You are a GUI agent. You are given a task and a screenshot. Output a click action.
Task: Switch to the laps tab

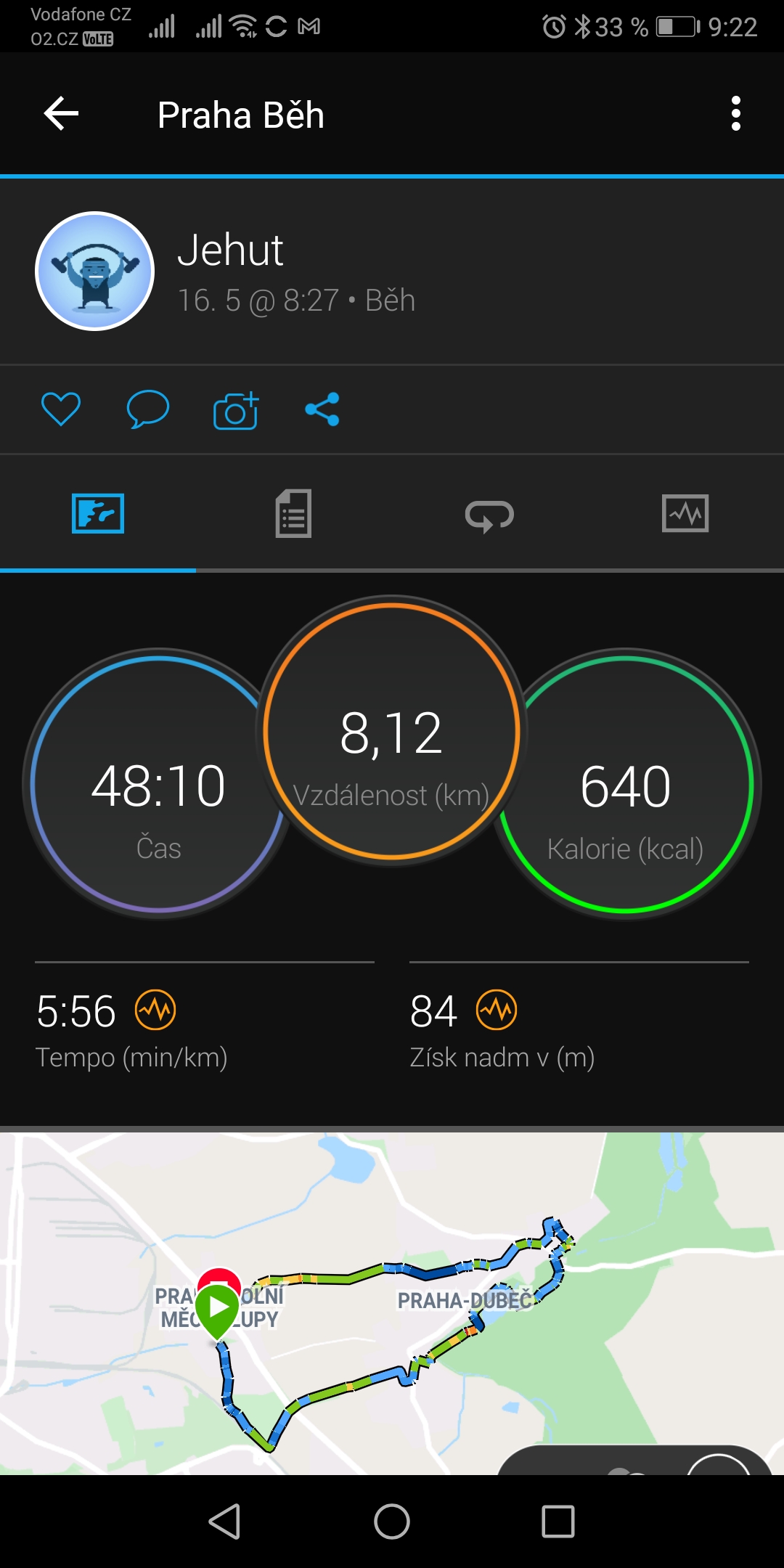tap(489, 515)
